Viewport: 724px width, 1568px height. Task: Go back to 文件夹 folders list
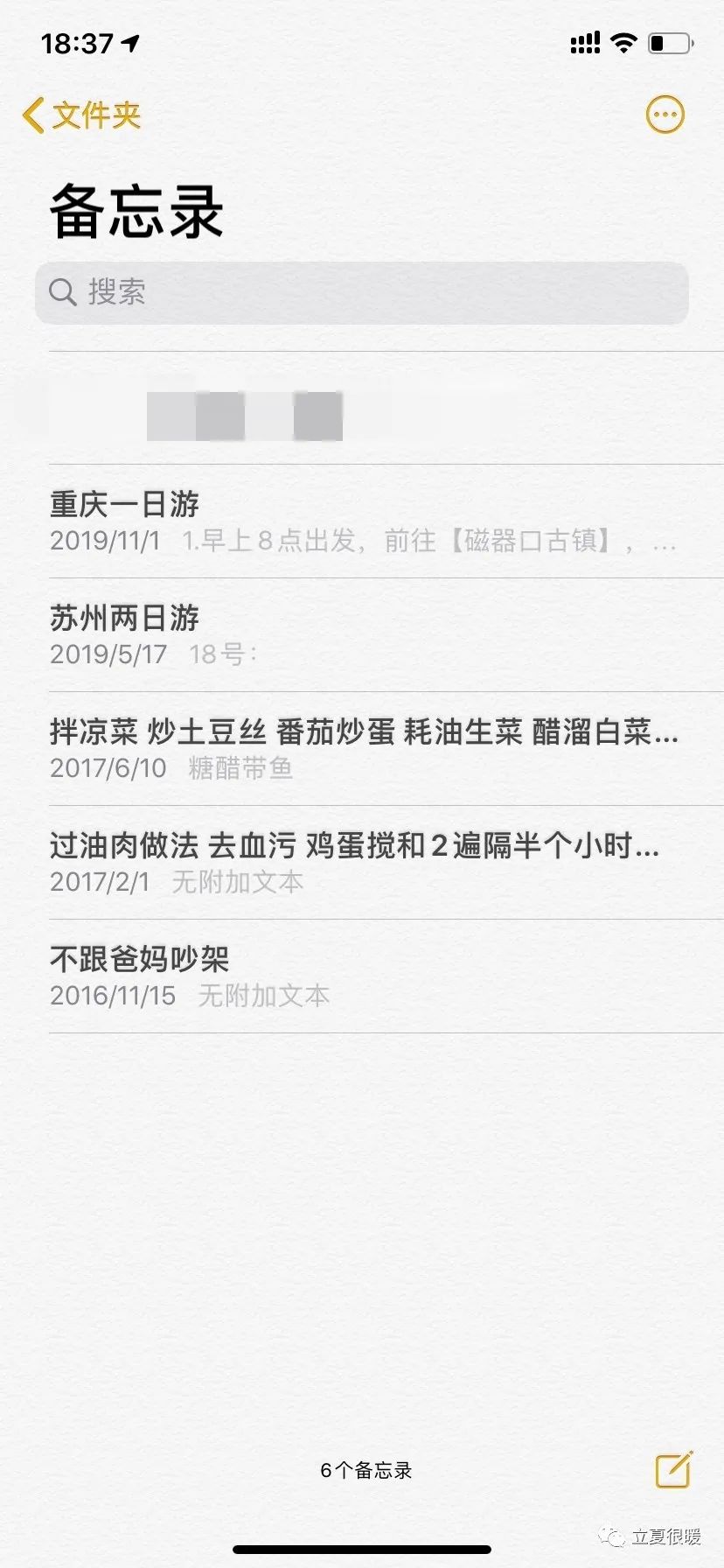pos(82,115)
